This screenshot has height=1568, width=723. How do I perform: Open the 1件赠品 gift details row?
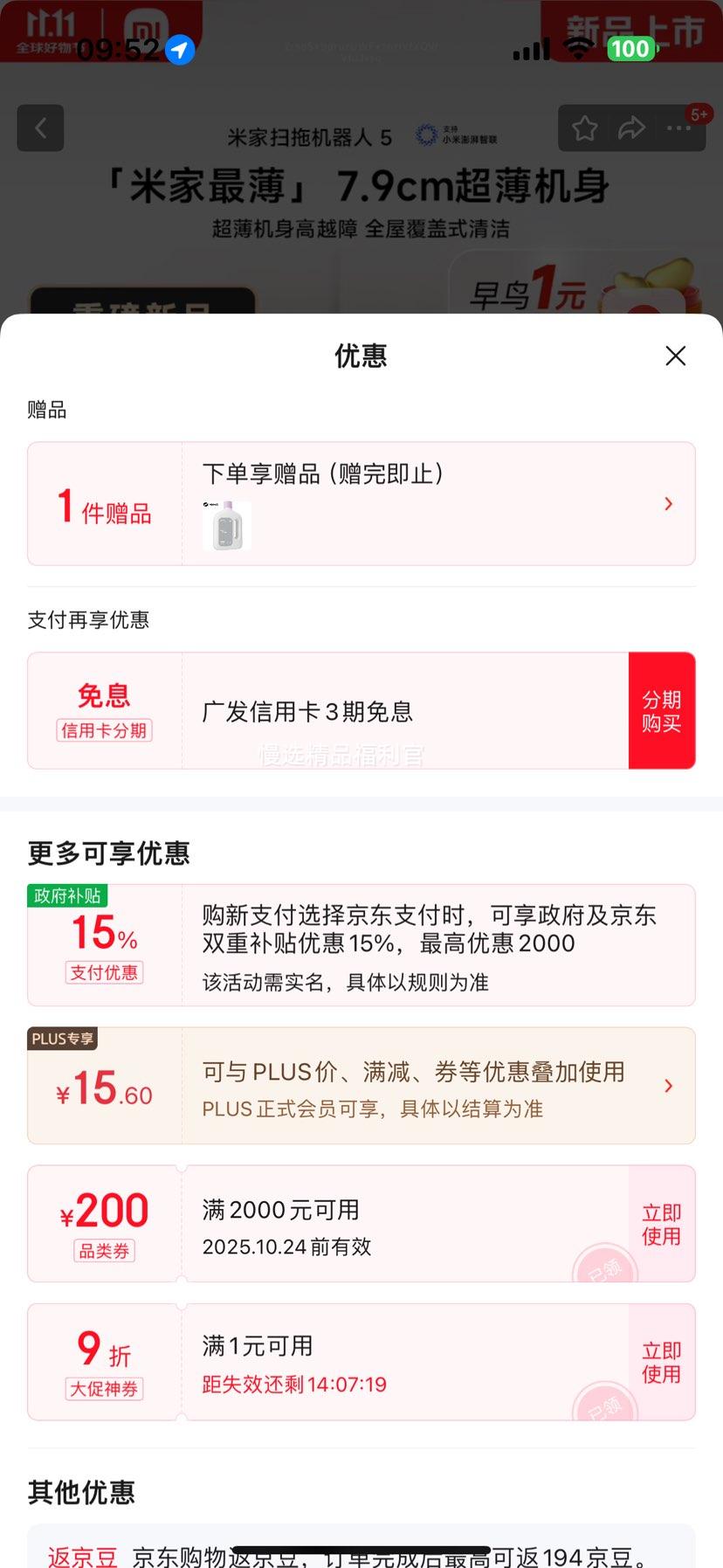pos(361,504)
